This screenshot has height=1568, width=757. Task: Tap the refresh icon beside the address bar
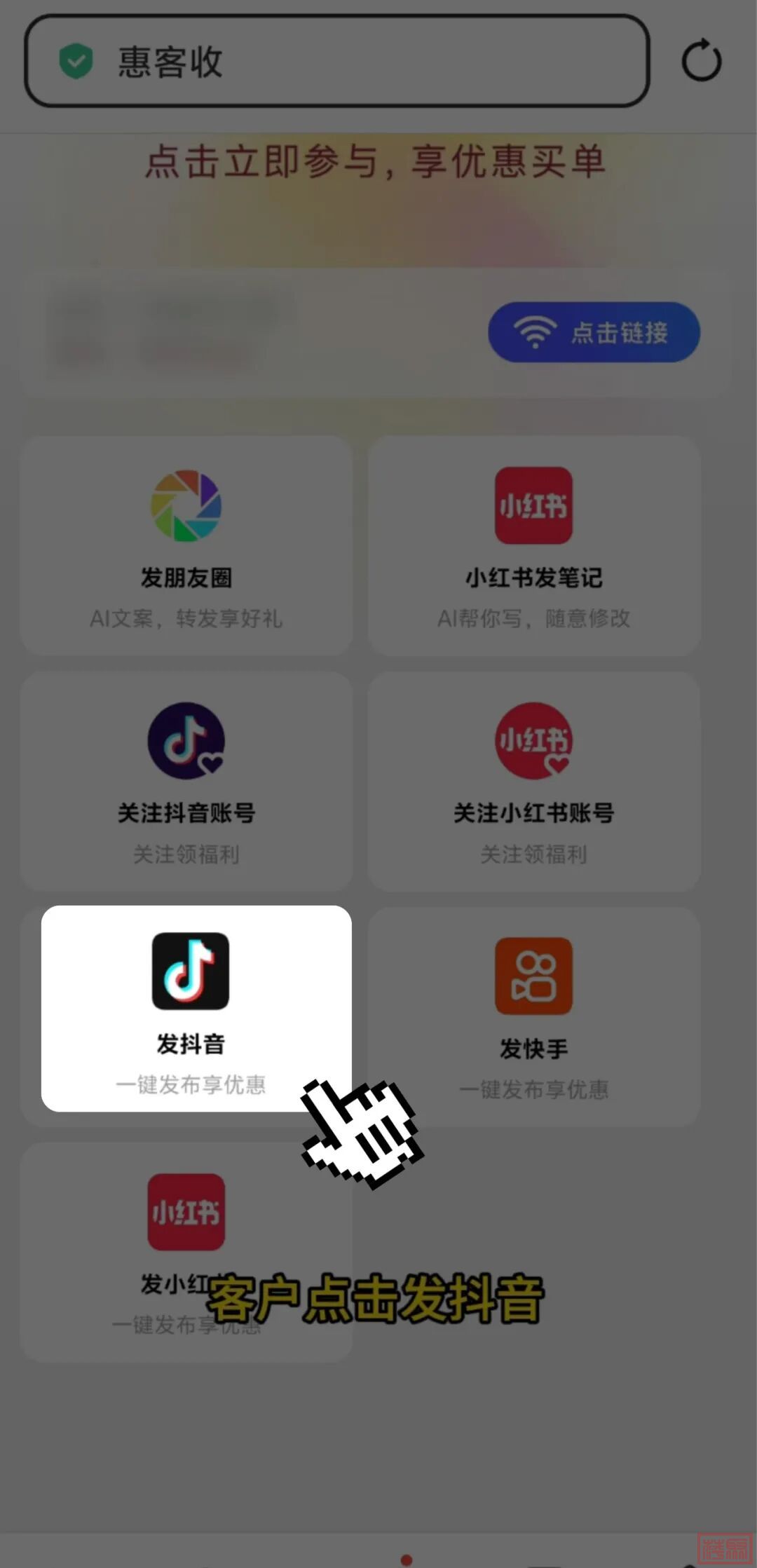coord(701,61)
